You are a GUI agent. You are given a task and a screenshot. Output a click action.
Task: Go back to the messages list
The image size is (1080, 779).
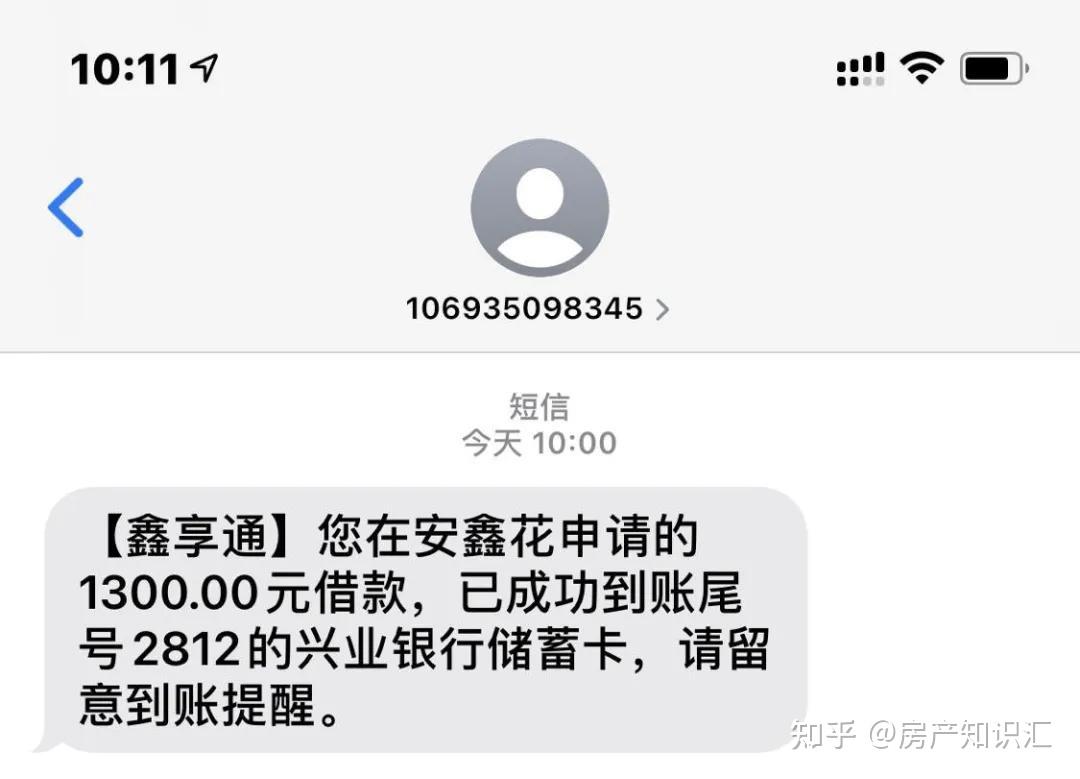click(x=66, y=207)
